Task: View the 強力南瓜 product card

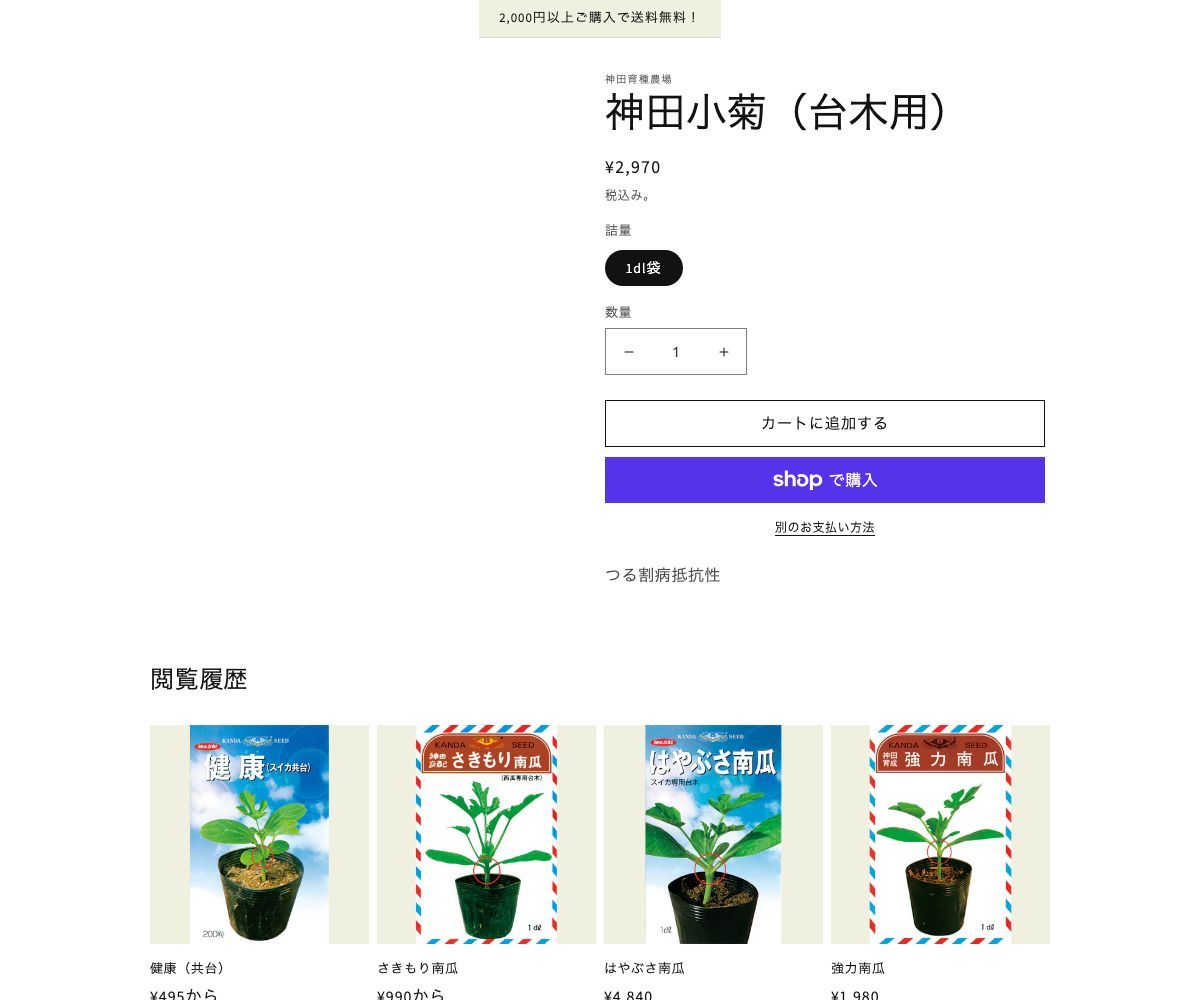Action: click(940, 834)
